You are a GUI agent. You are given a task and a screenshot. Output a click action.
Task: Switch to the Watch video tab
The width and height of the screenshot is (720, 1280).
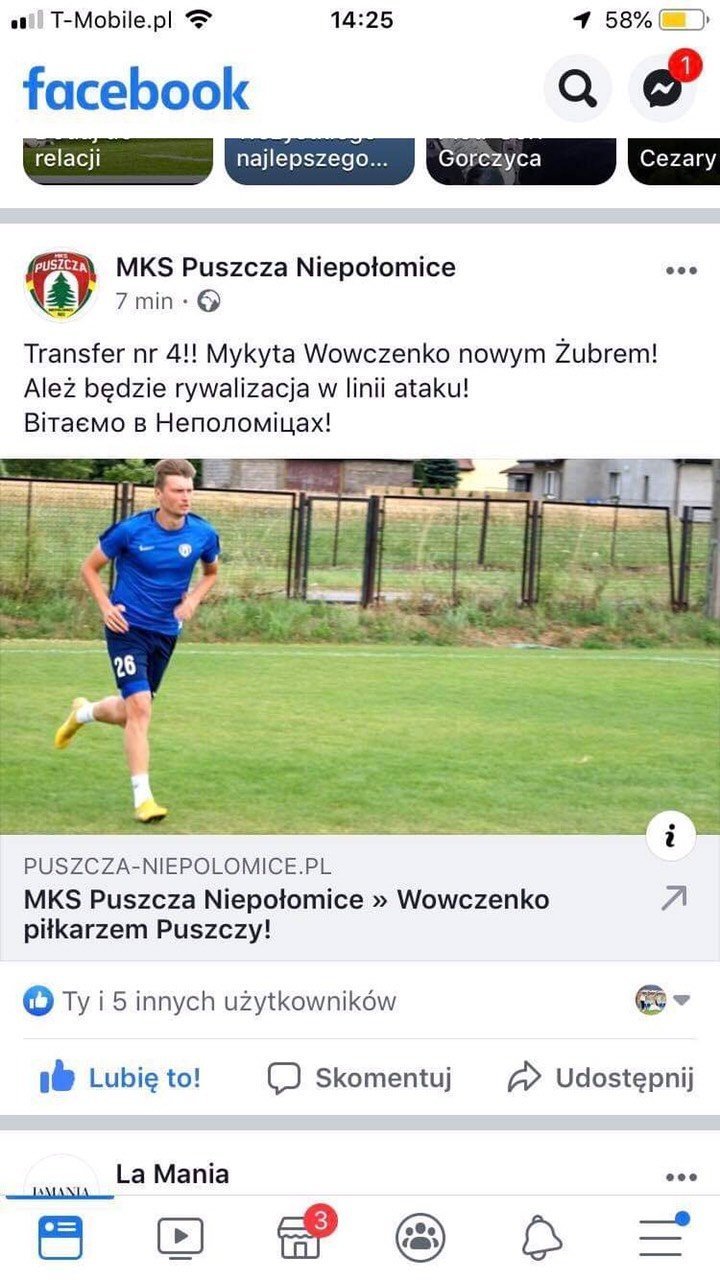coord(180,1238)
